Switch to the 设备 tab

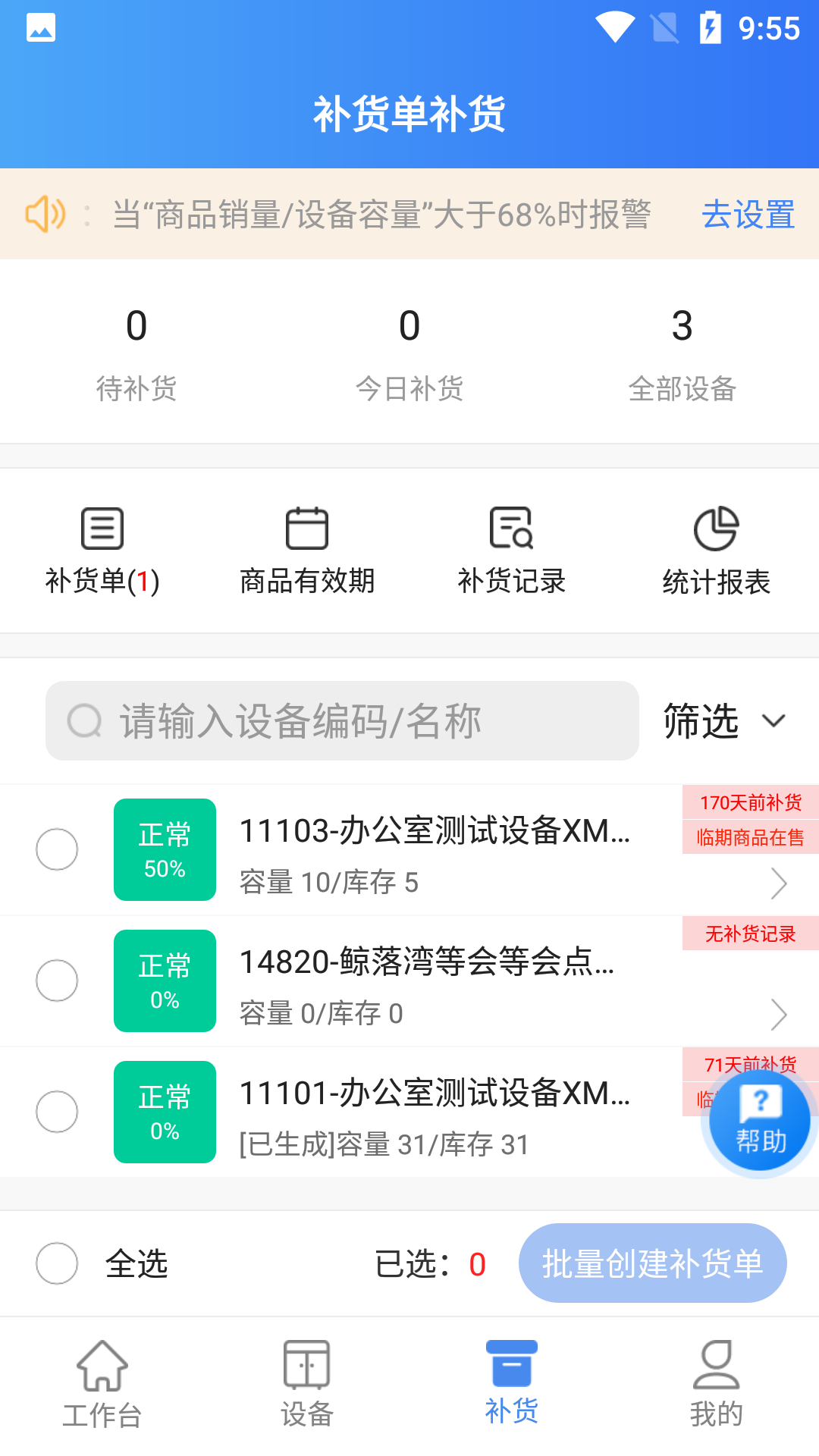coord(307,1385)
